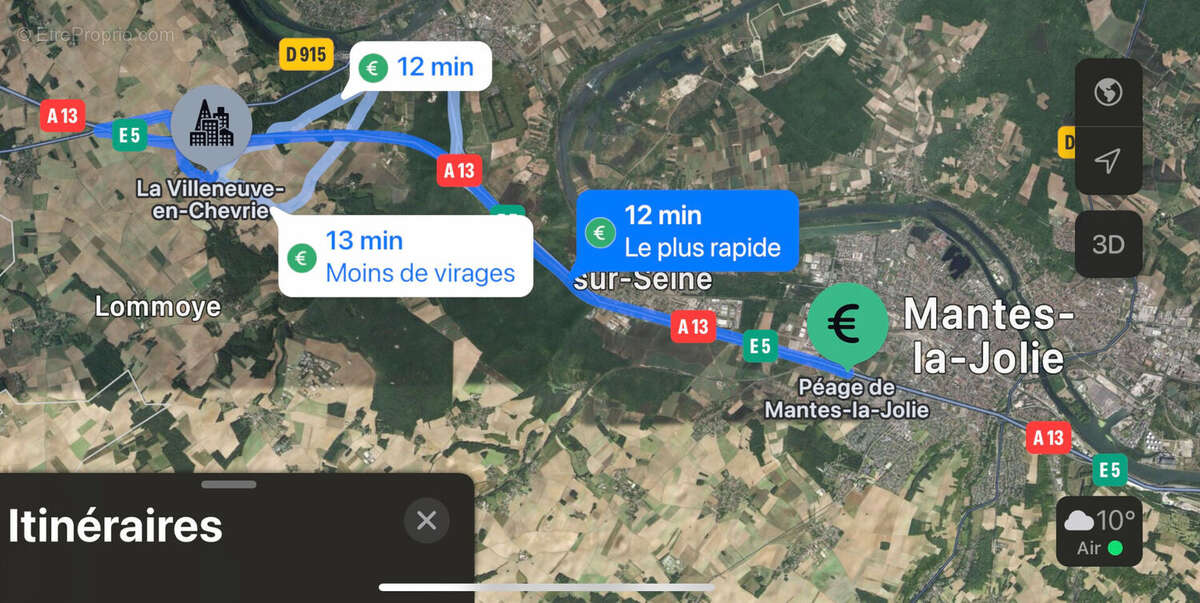
Task: Expand the Itinéraires sheet handle
Action: (229, 484)
